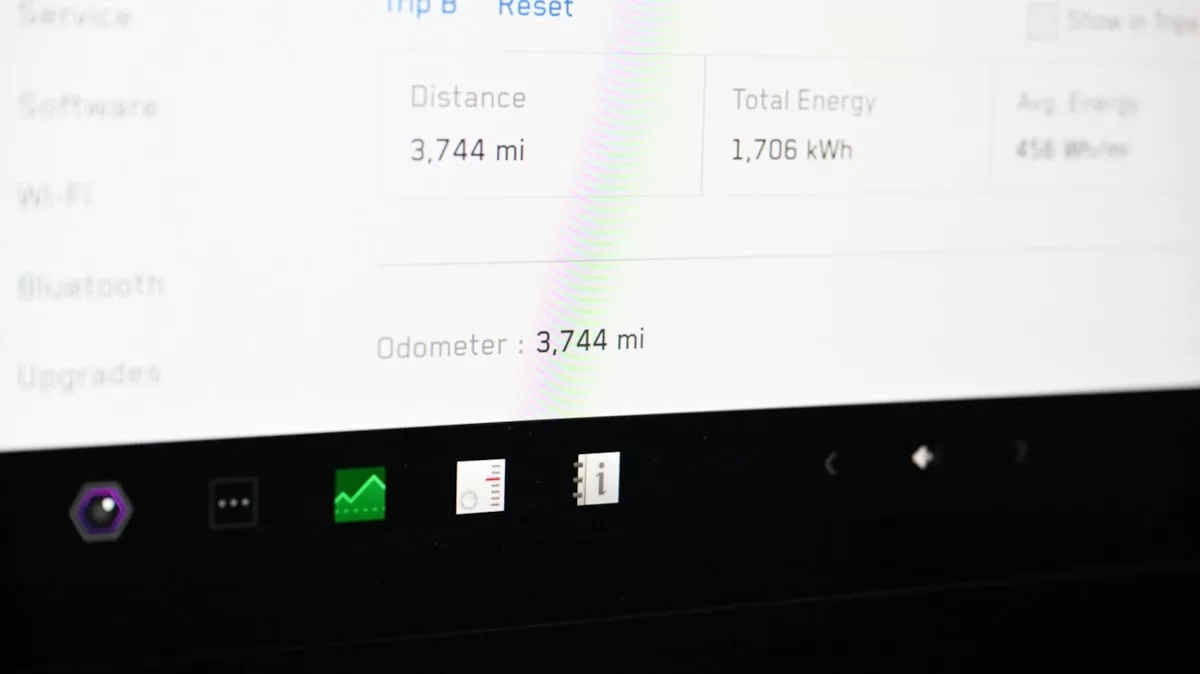
Task: Toggle the Show in trips checkbox
Action: [1043, 21]
